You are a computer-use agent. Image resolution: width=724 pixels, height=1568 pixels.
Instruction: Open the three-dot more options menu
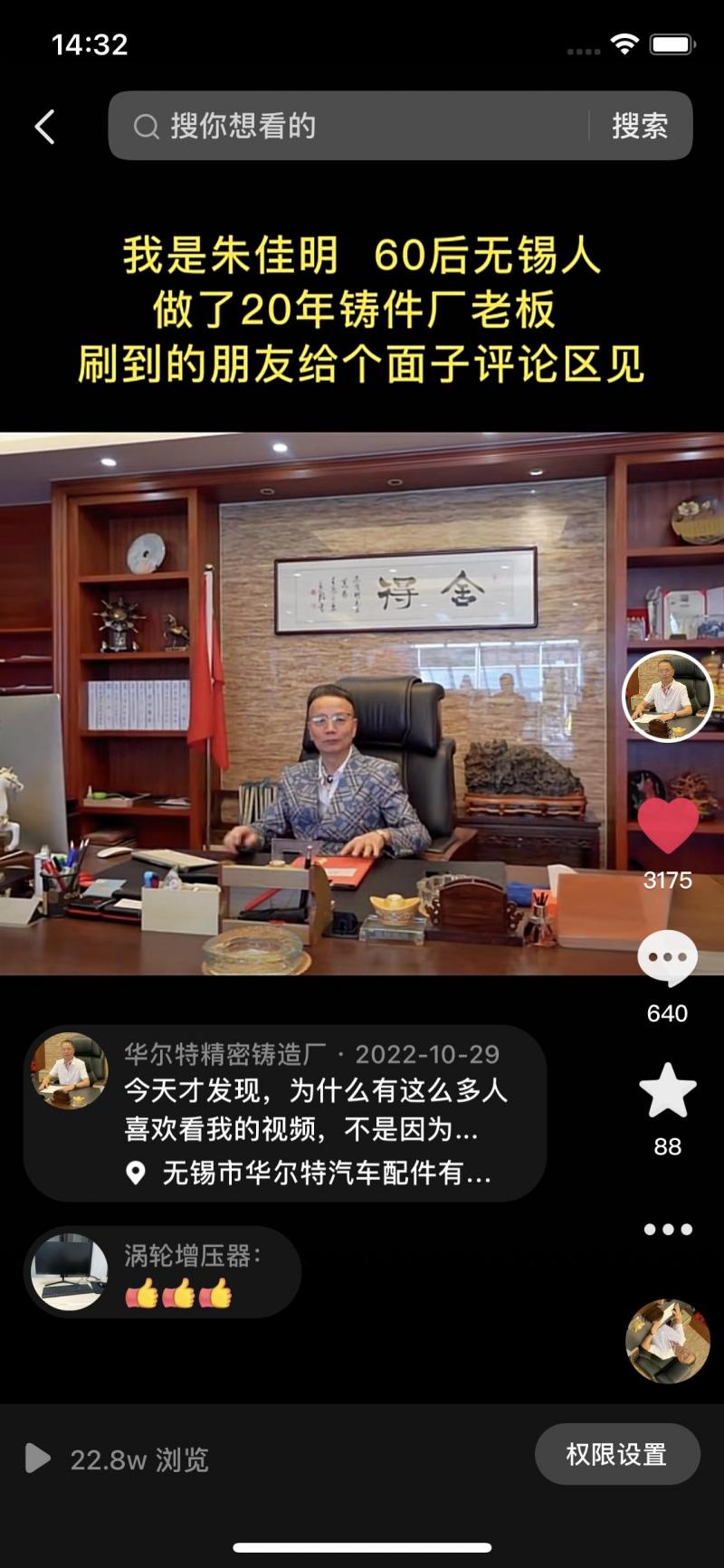(x=668, y=1229)
